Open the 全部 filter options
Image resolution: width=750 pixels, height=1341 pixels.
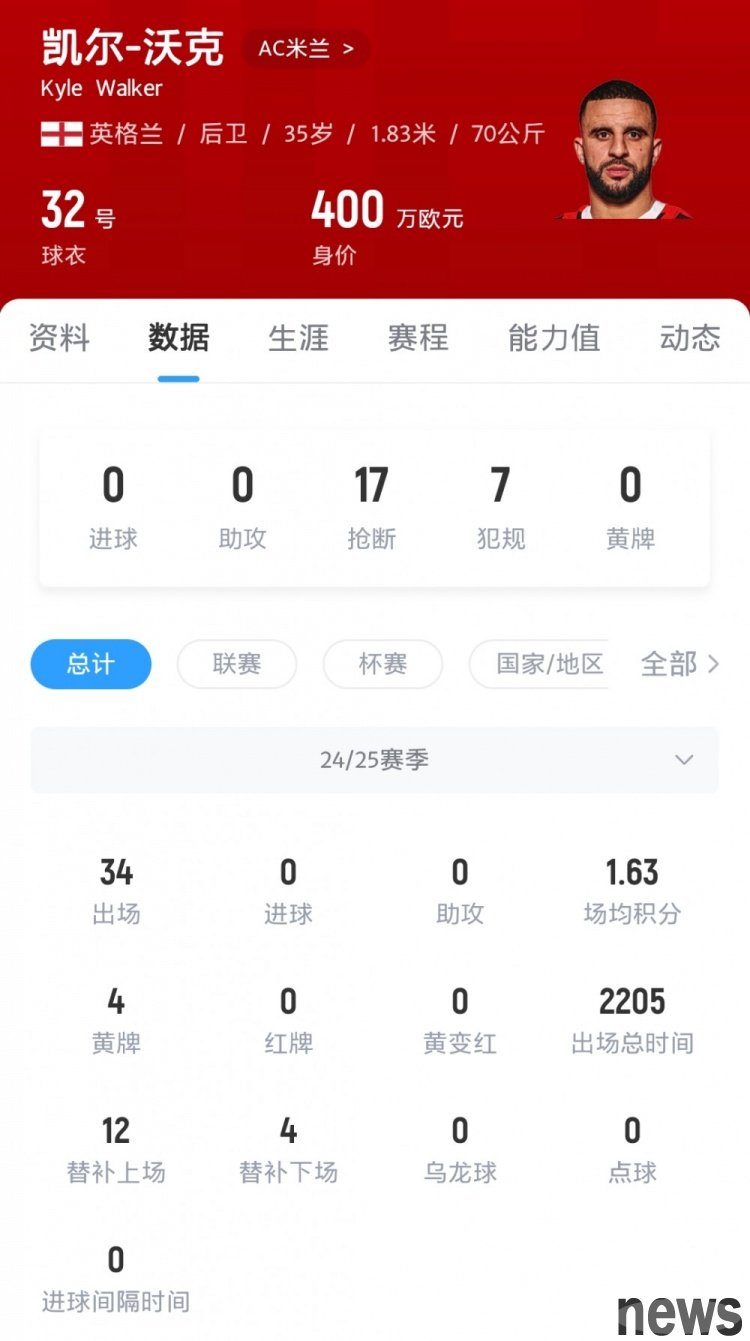point(680,664)
